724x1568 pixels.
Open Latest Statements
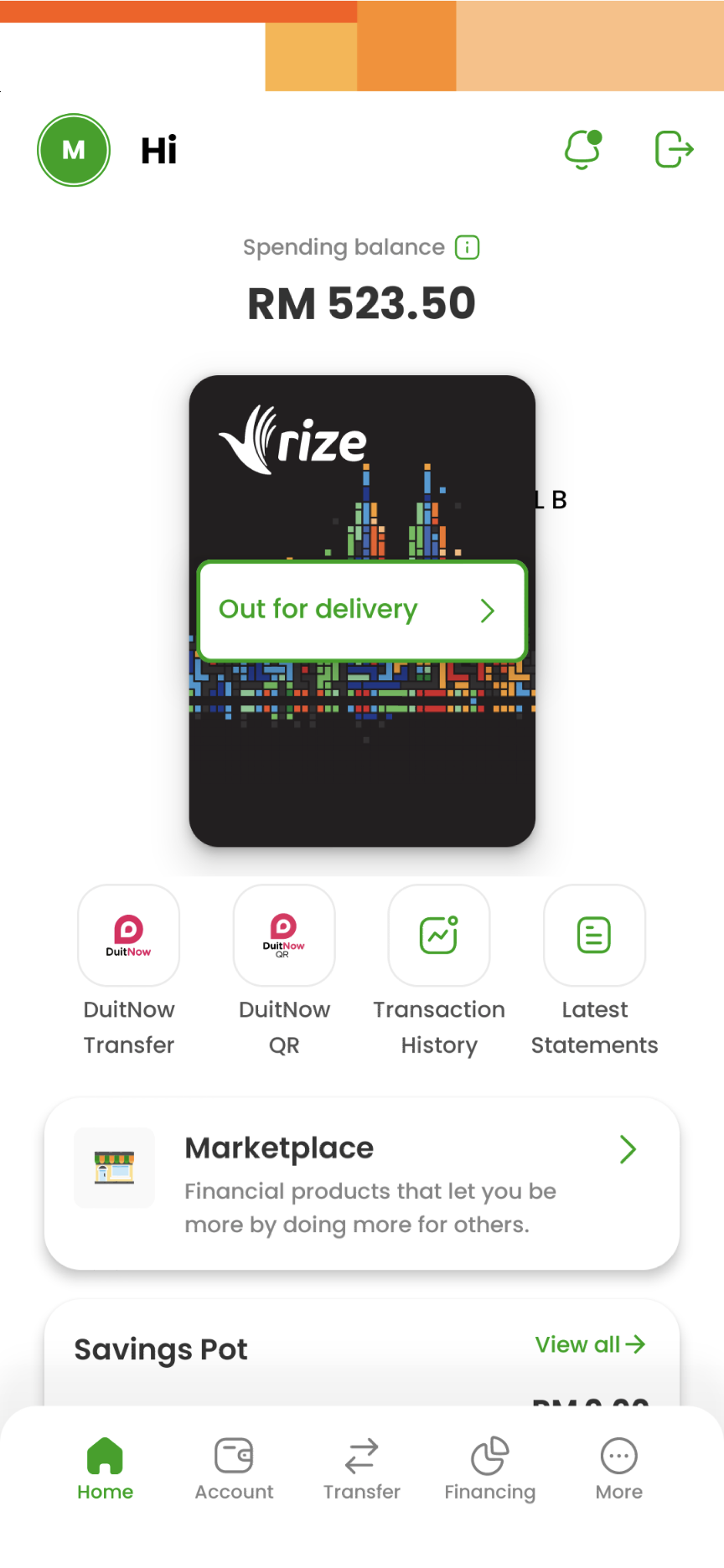point(594,936)
